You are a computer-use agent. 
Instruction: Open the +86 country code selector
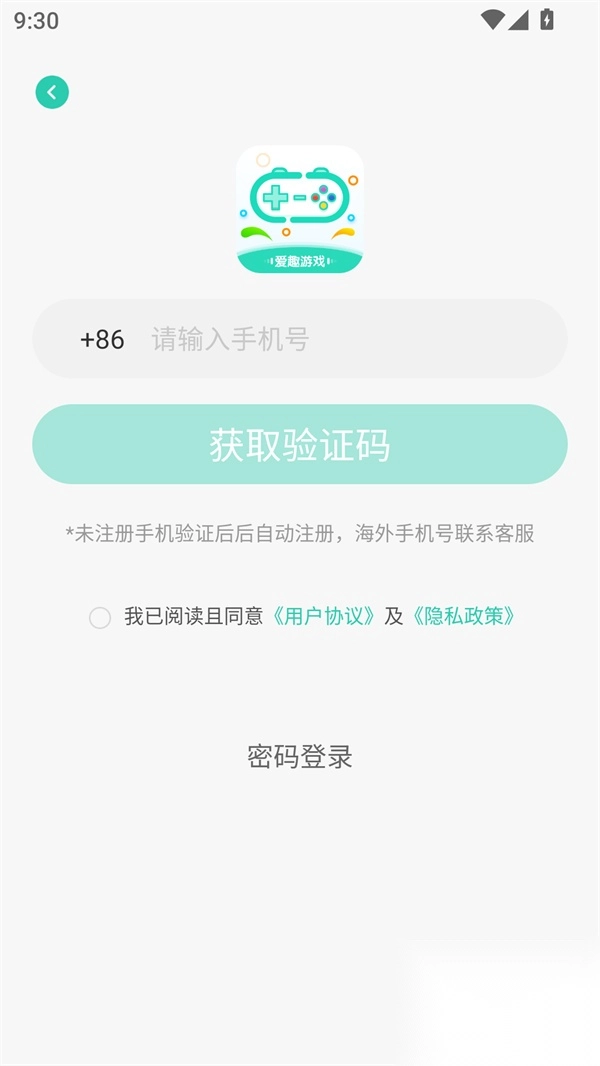click(x=102, y=339)
